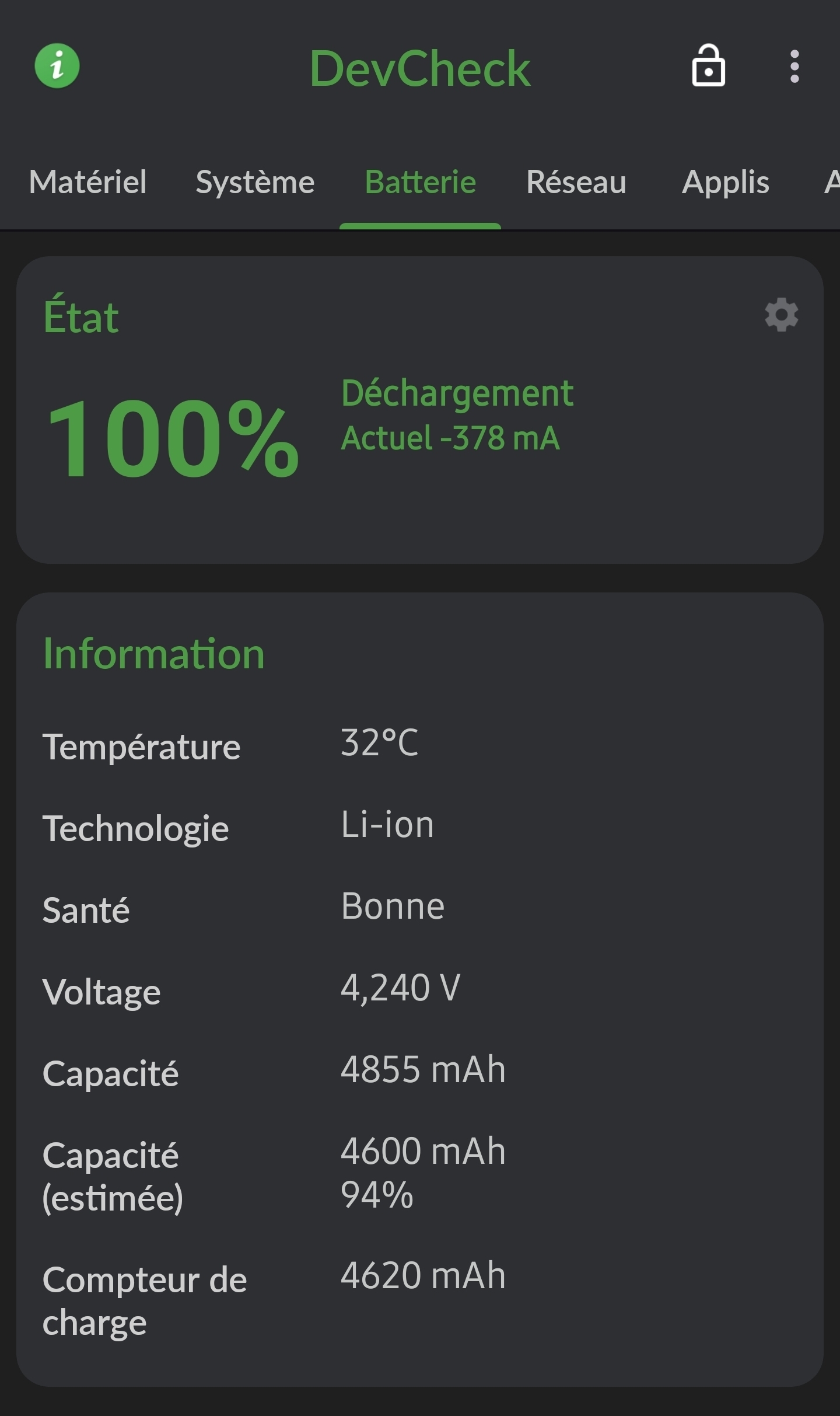Open the three-dot overflow menu
Image resolution: width=840 pixels, height=1416 pixels.
794,67
